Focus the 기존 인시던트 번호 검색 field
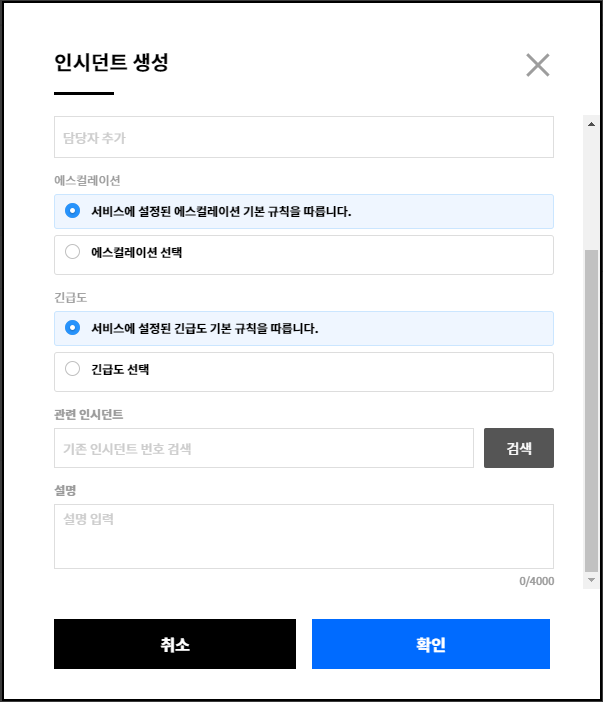 tap(263, 448)
